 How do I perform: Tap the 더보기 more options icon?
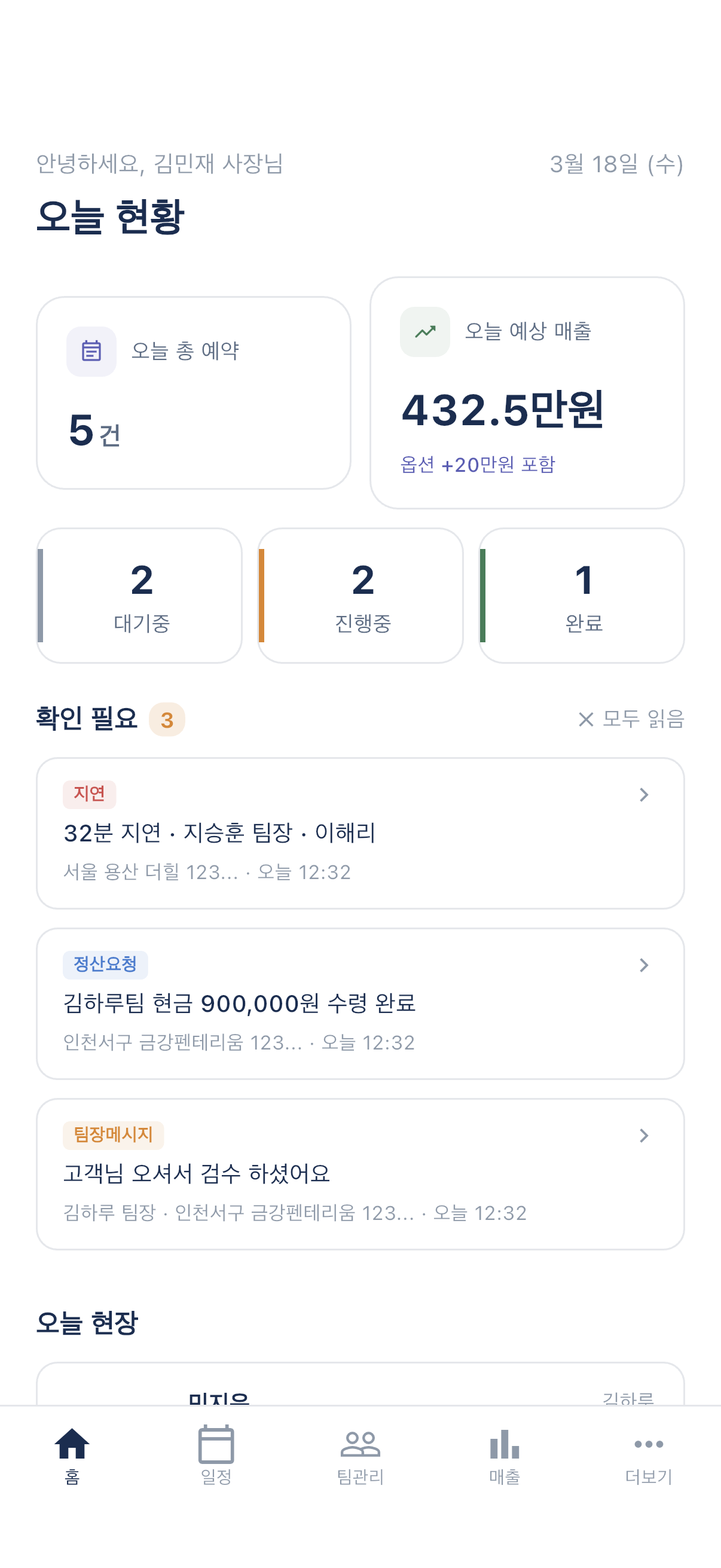[x=649, y=1452]
